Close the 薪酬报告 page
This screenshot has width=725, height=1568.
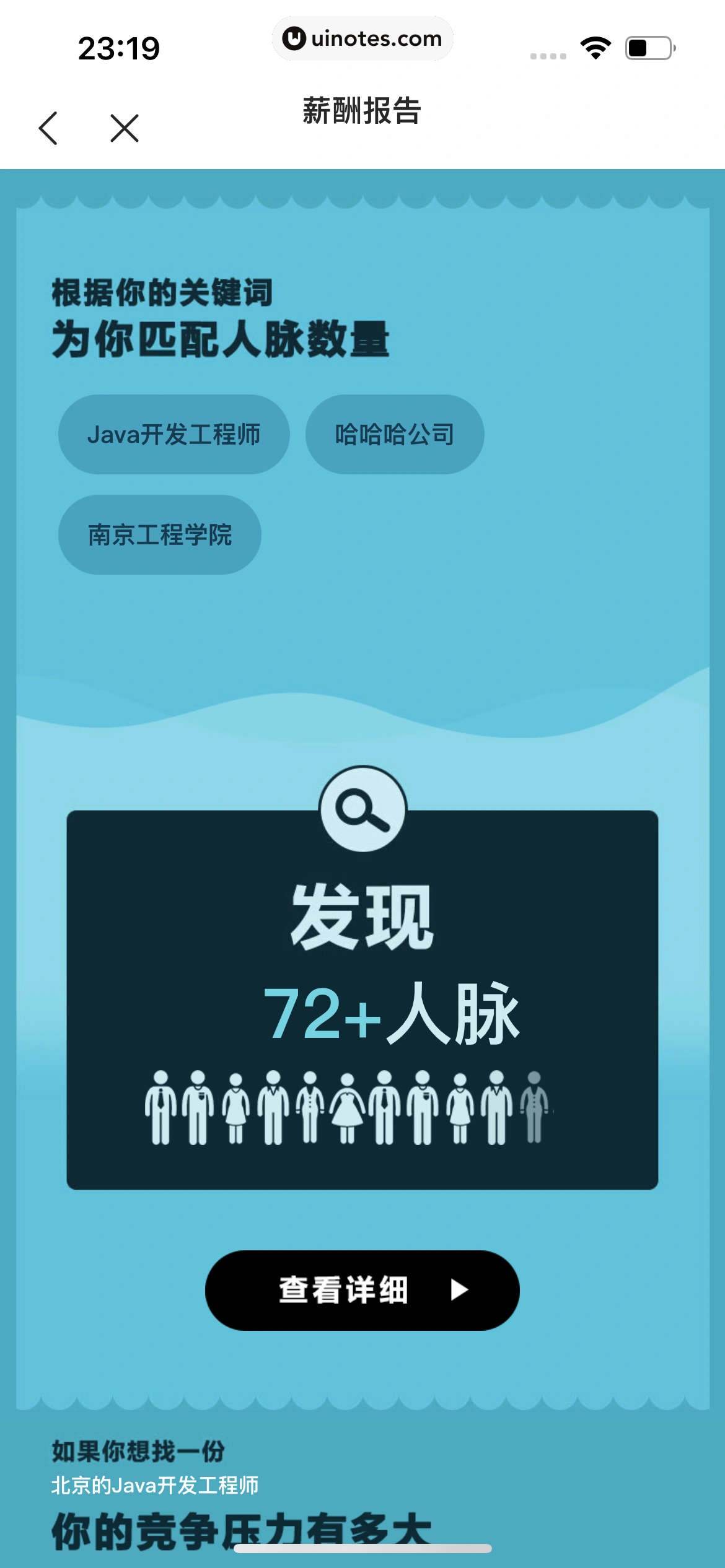(125, 128)
